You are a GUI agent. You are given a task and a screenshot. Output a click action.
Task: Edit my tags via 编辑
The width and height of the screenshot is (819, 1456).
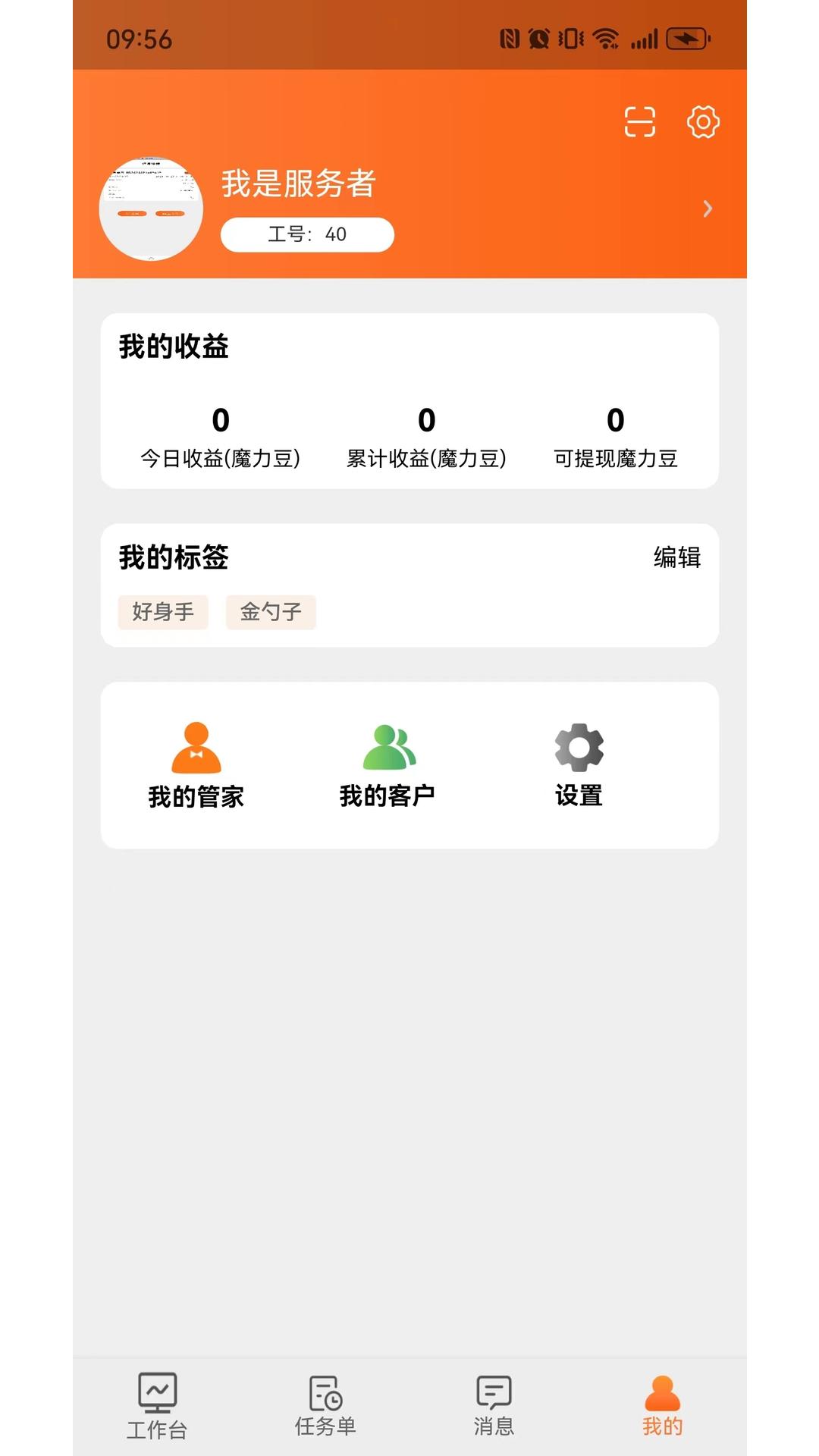(x=676, y=557)
